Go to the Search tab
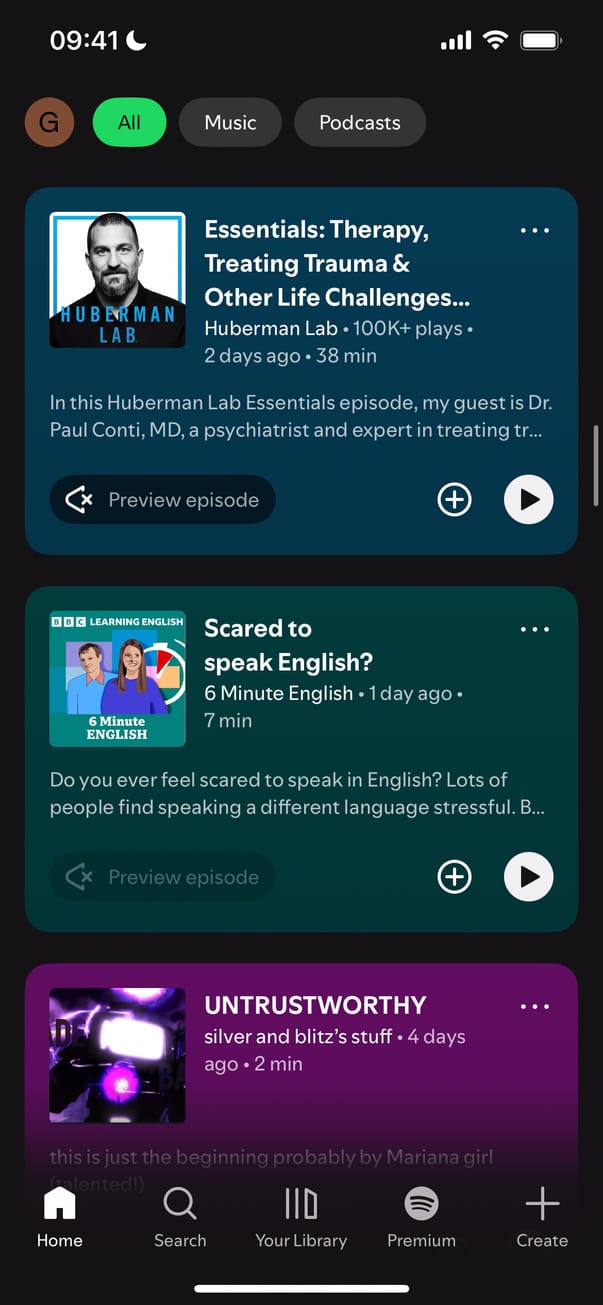The height and width of the screenshot is (1305, 603). click(180, 1217)
